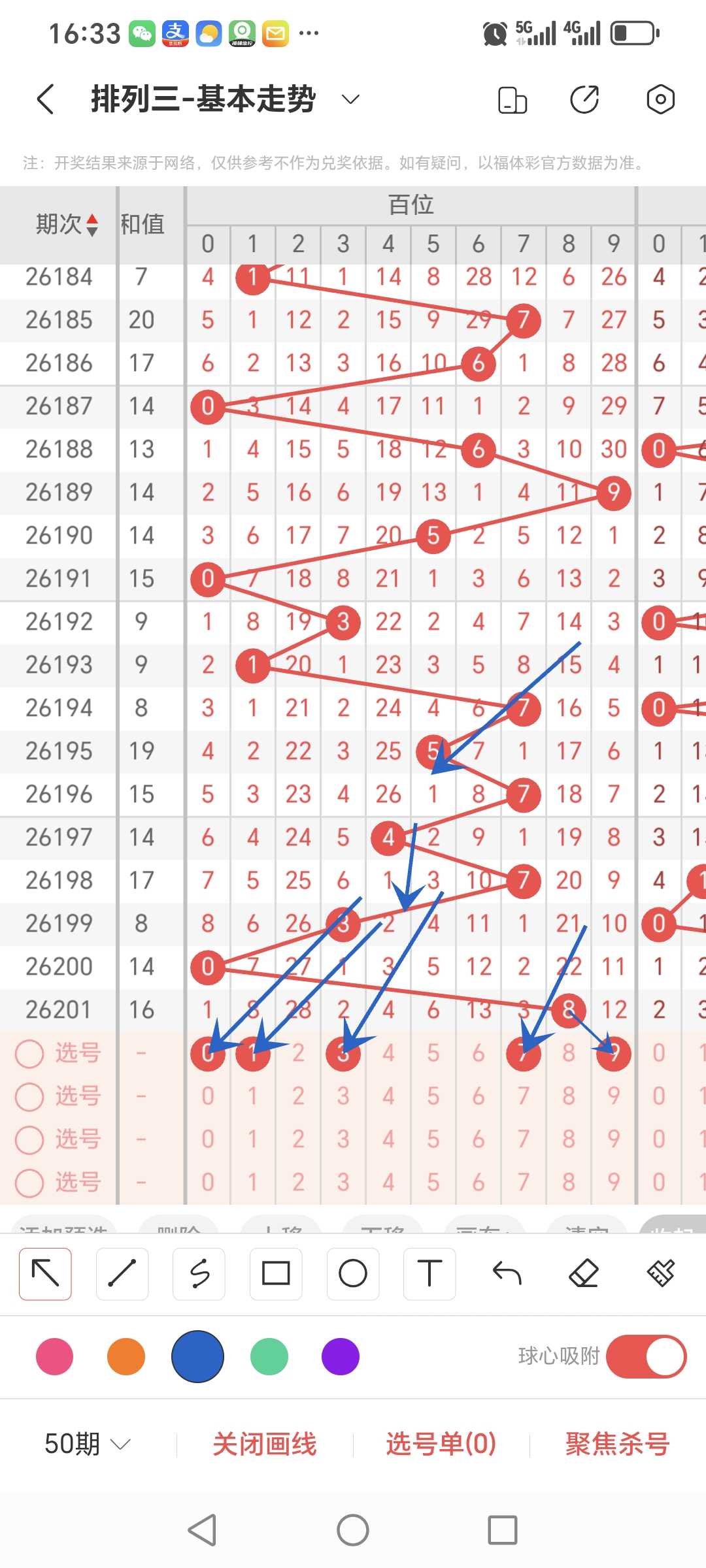Clear all drawings with the brush icon
Image resolution: width=706 pixels, height=1568 pixels.
(661, 1273)
